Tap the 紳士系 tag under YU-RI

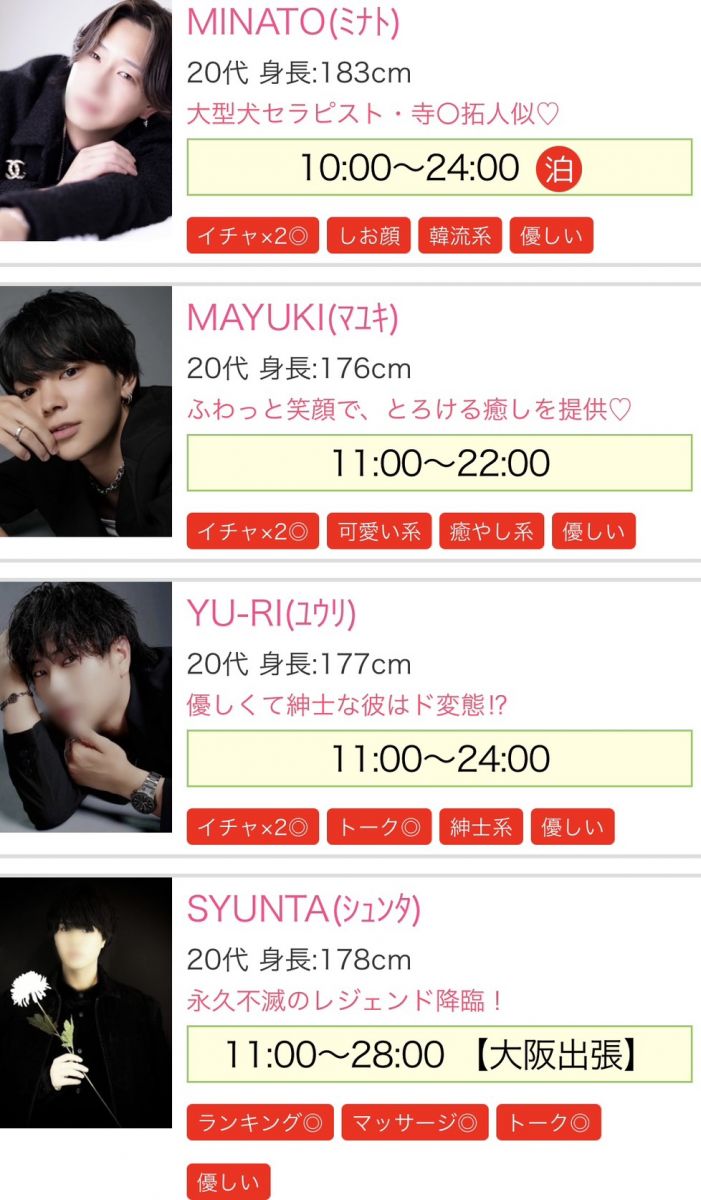481,827
